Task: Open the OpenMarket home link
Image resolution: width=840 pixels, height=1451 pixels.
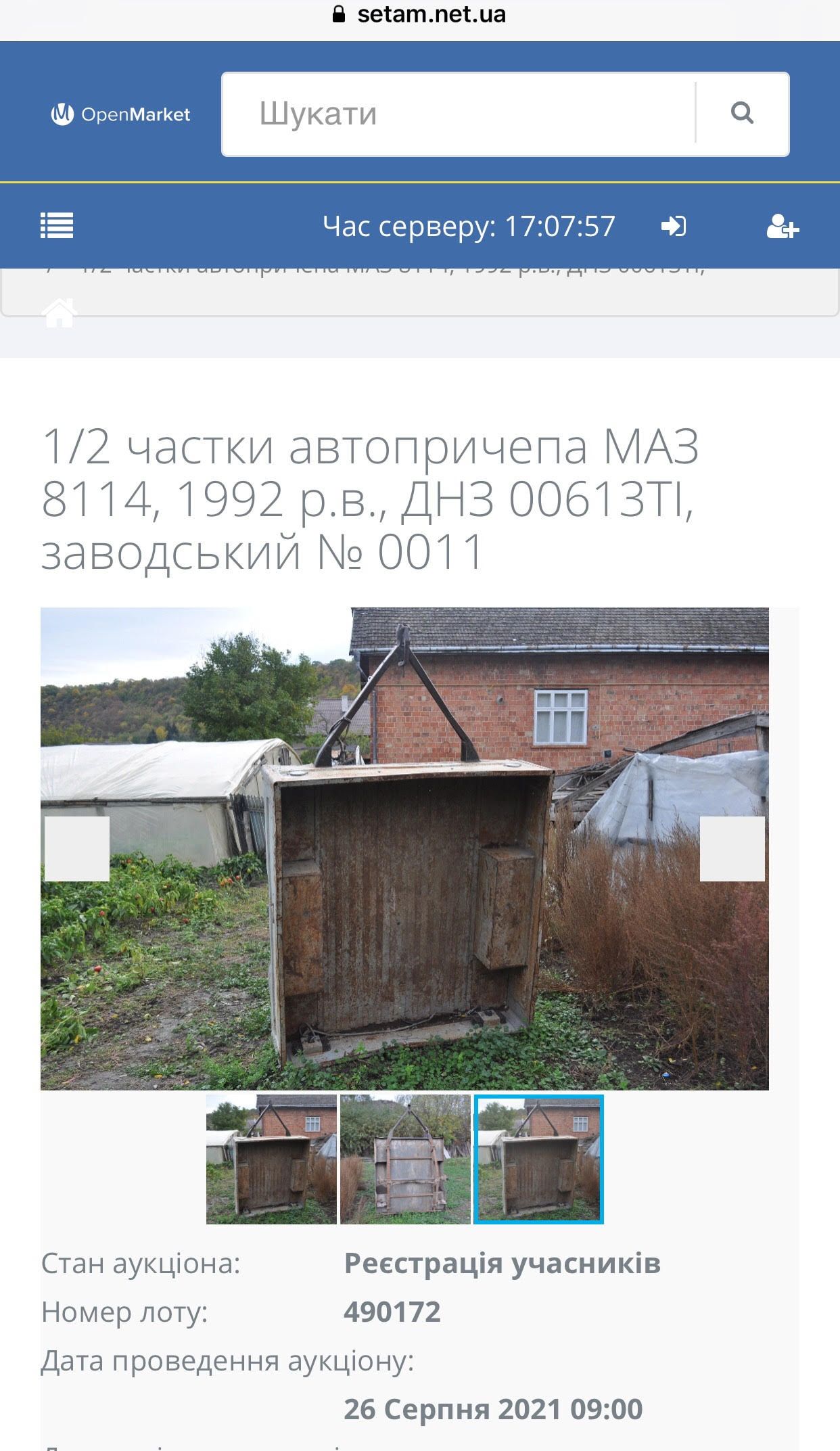Action: click(x=121, y=114)
